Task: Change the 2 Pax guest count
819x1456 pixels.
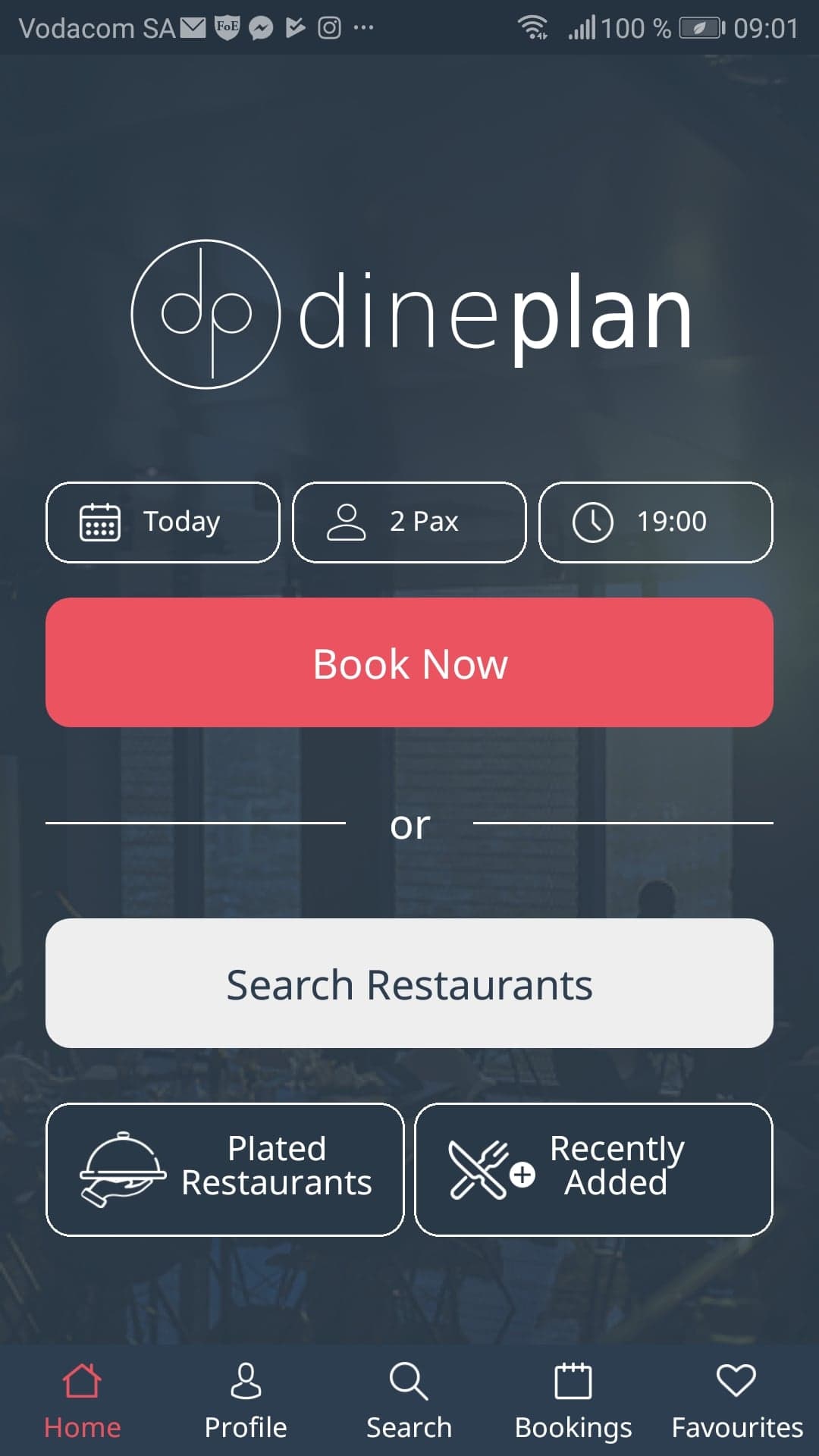Action: [409, 522]
